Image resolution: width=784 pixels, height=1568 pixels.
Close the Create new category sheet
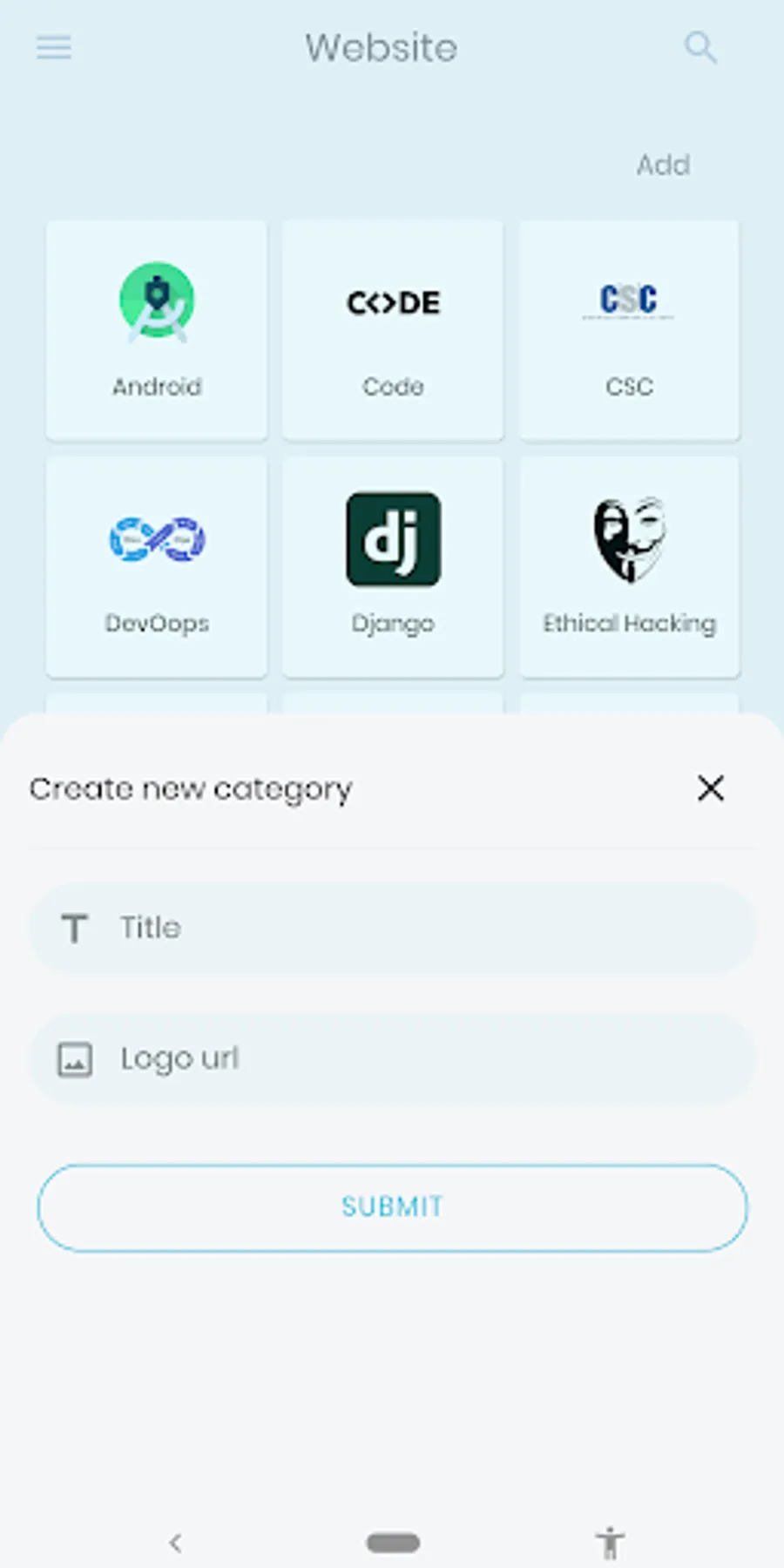click(x=711, y=788)
